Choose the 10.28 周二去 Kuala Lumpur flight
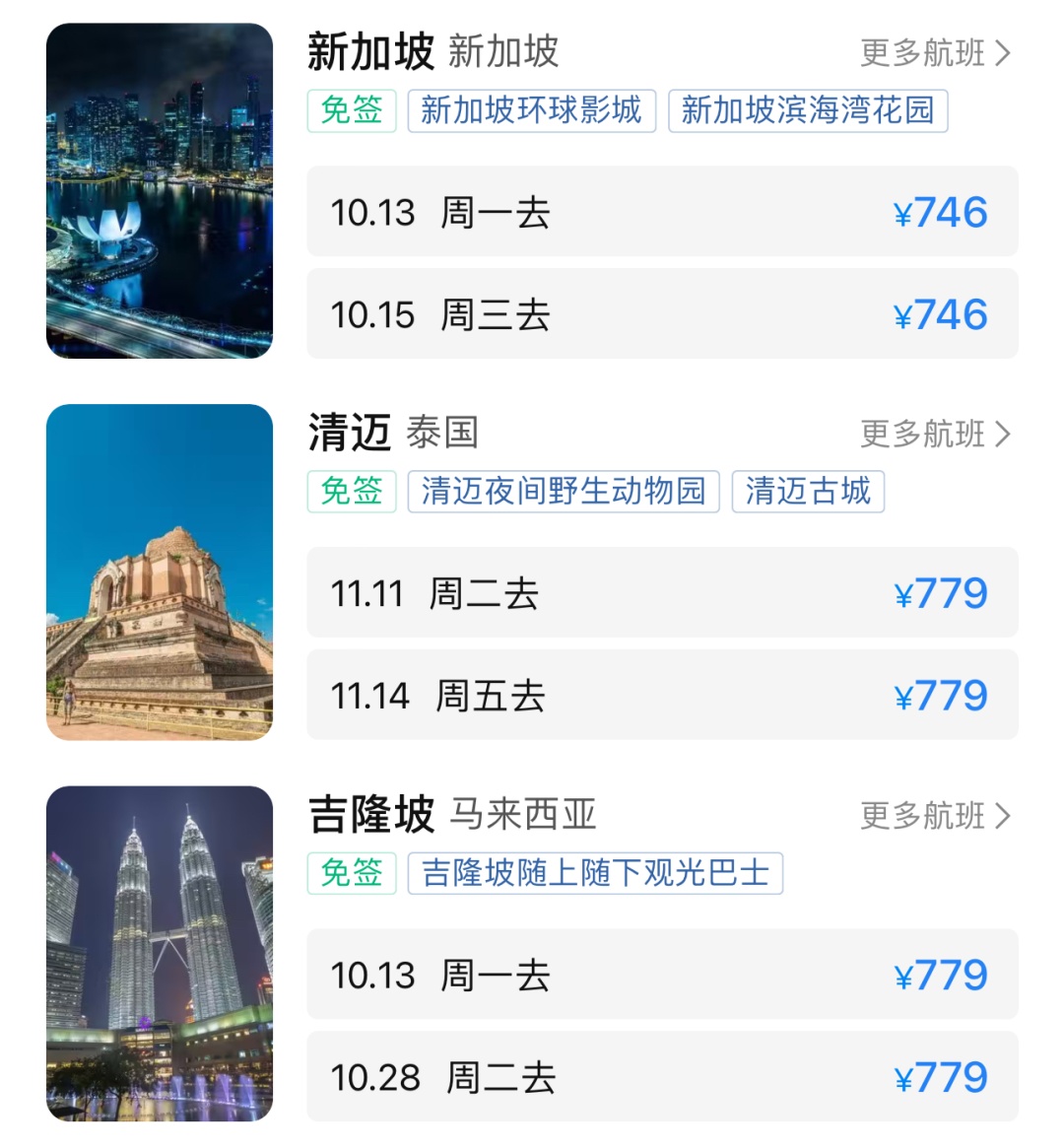The height and width of the screenshot is (1148, 1064). point(662,1077)
